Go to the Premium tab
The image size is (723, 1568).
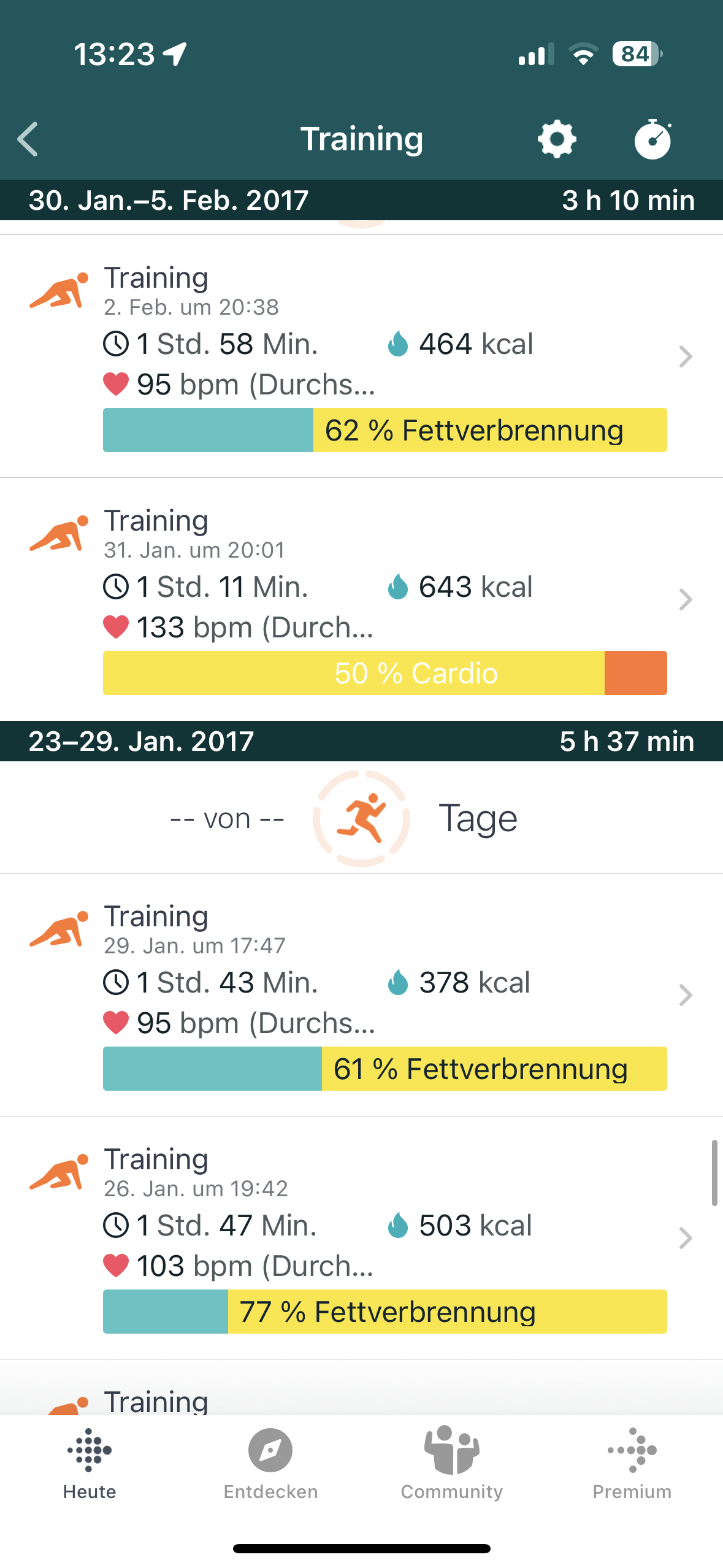(x=632, y=1462)
